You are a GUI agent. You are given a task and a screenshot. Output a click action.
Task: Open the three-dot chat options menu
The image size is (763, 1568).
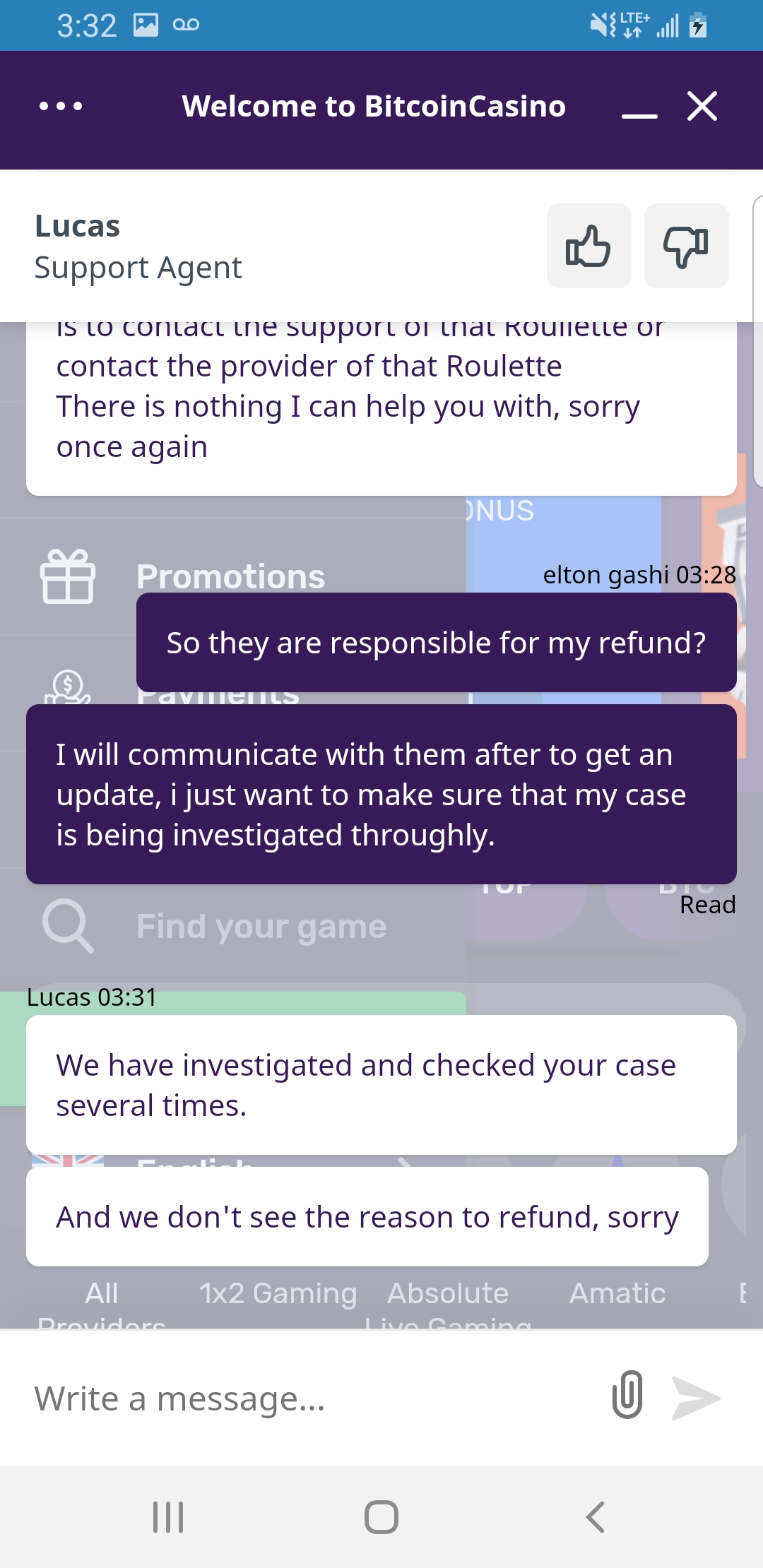coord(61,107)
